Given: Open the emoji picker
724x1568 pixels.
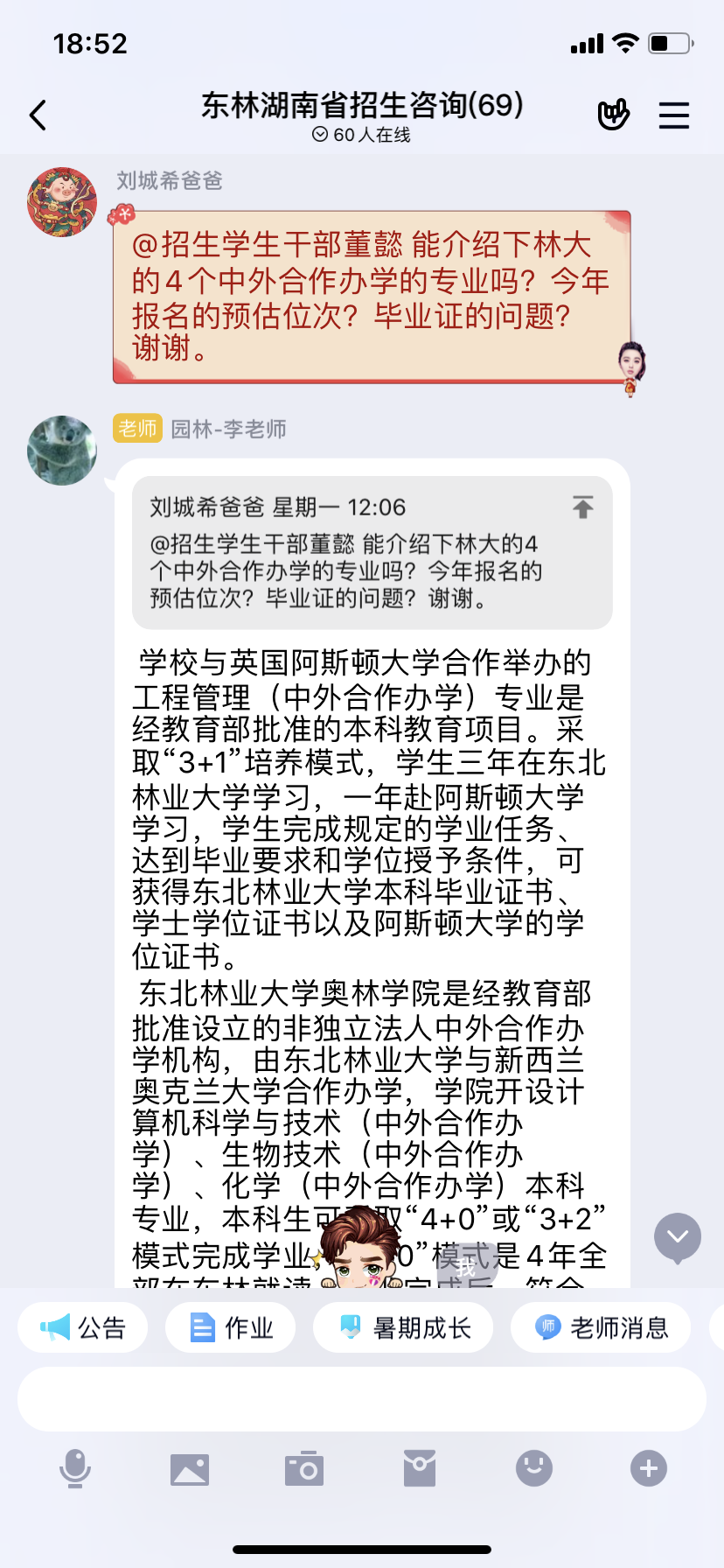Looking at the screenshot, I should pyautogui.click(x=534, y=1468).
